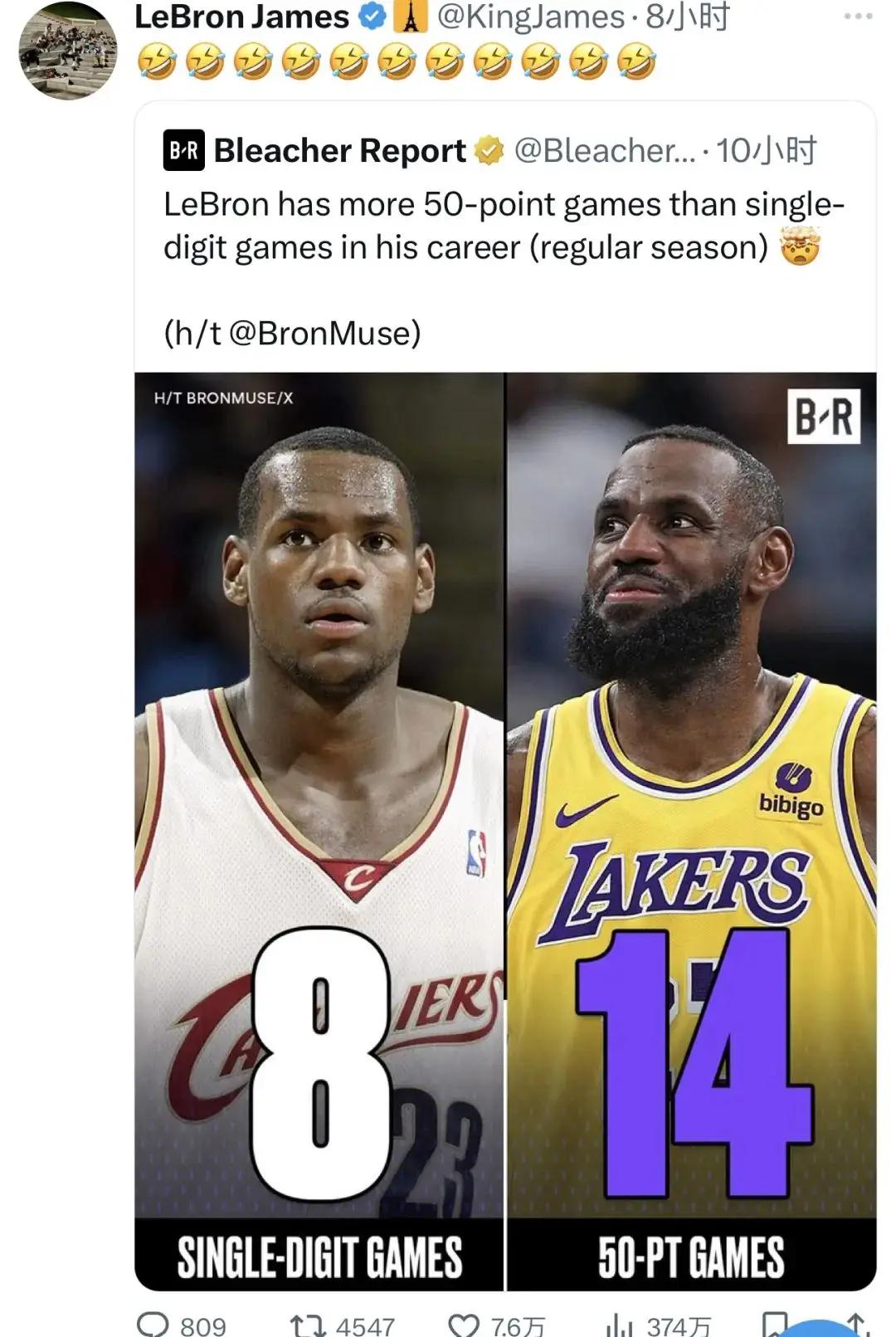Open the post overflow menu
The width and height of the screenshot is (896, 1337).
point(857,17)
